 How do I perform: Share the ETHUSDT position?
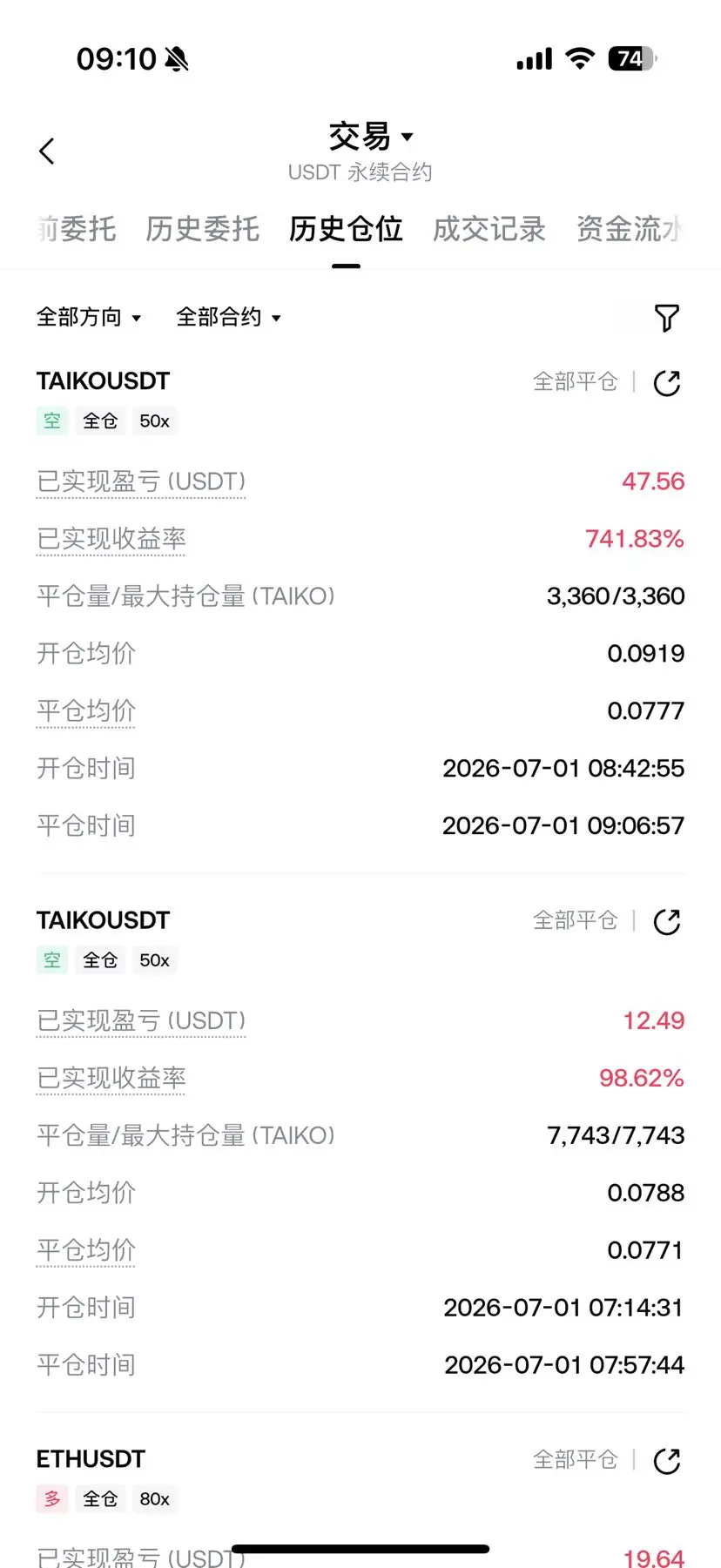[x=667, y=1461]
